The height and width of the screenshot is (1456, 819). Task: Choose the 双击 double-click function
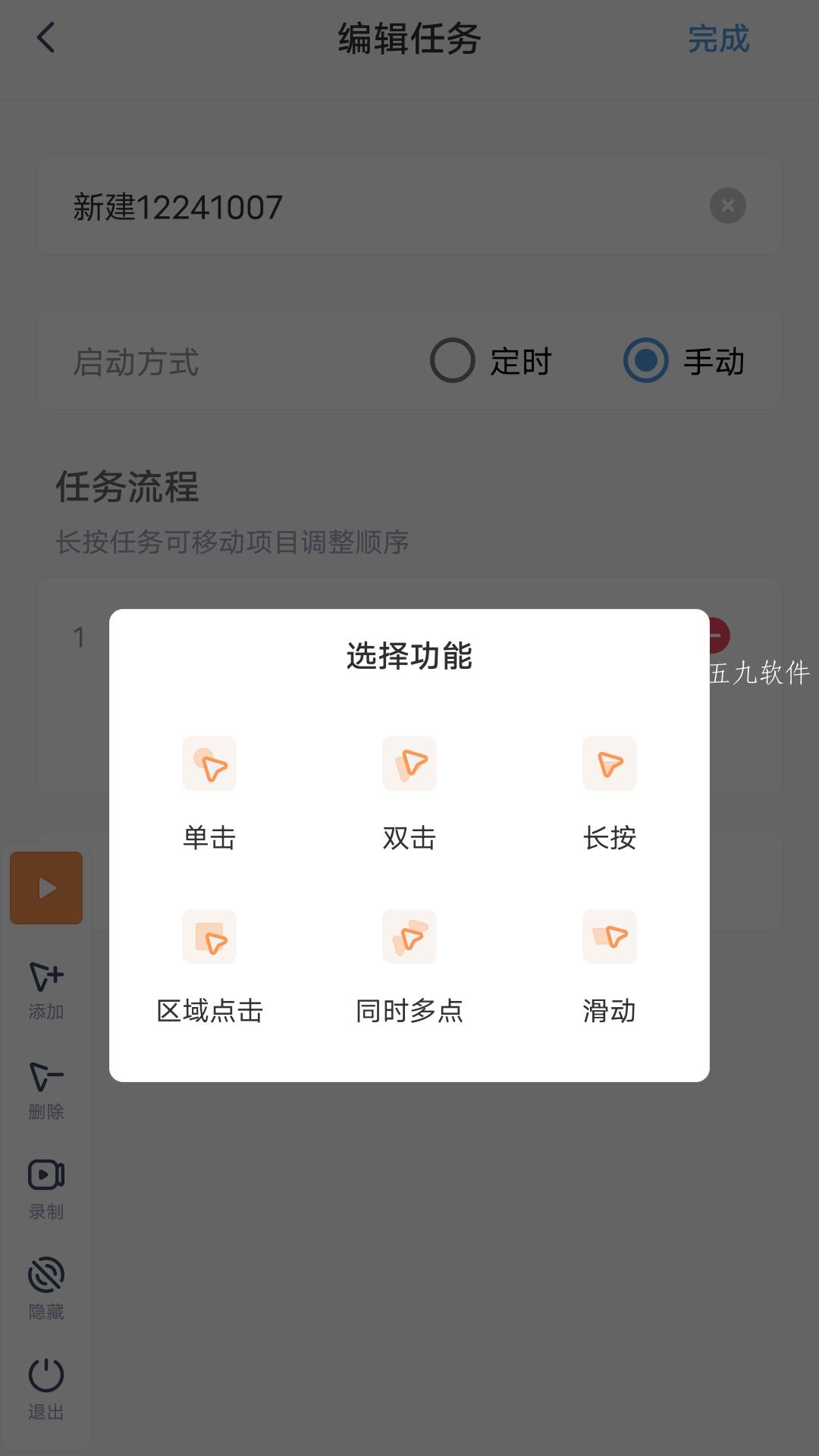point(409,794)
